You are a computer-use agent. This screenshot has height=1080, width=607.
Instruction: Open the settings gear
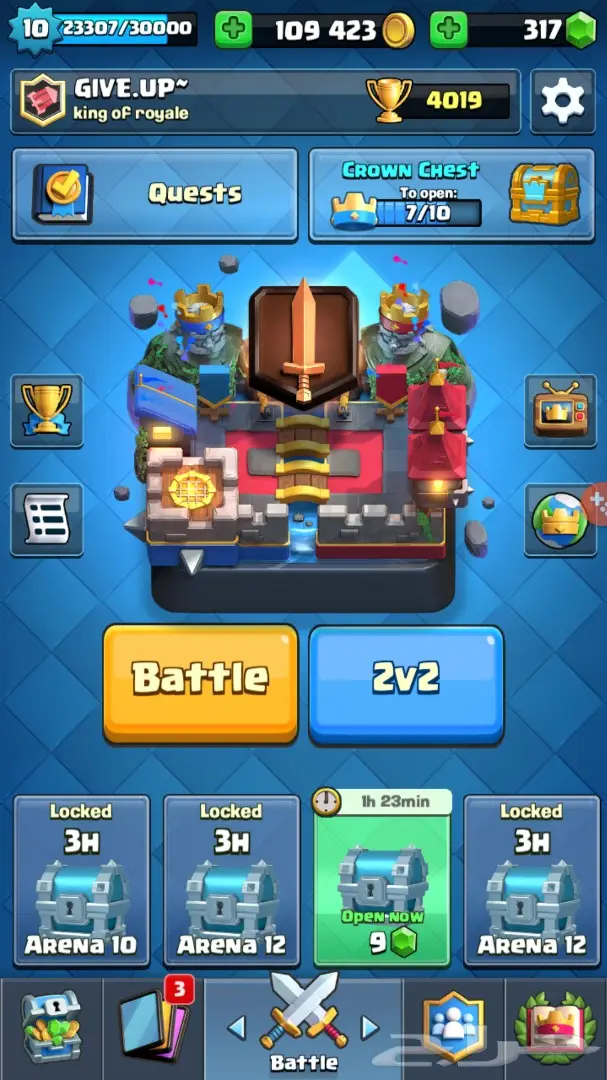click(562, 101)
